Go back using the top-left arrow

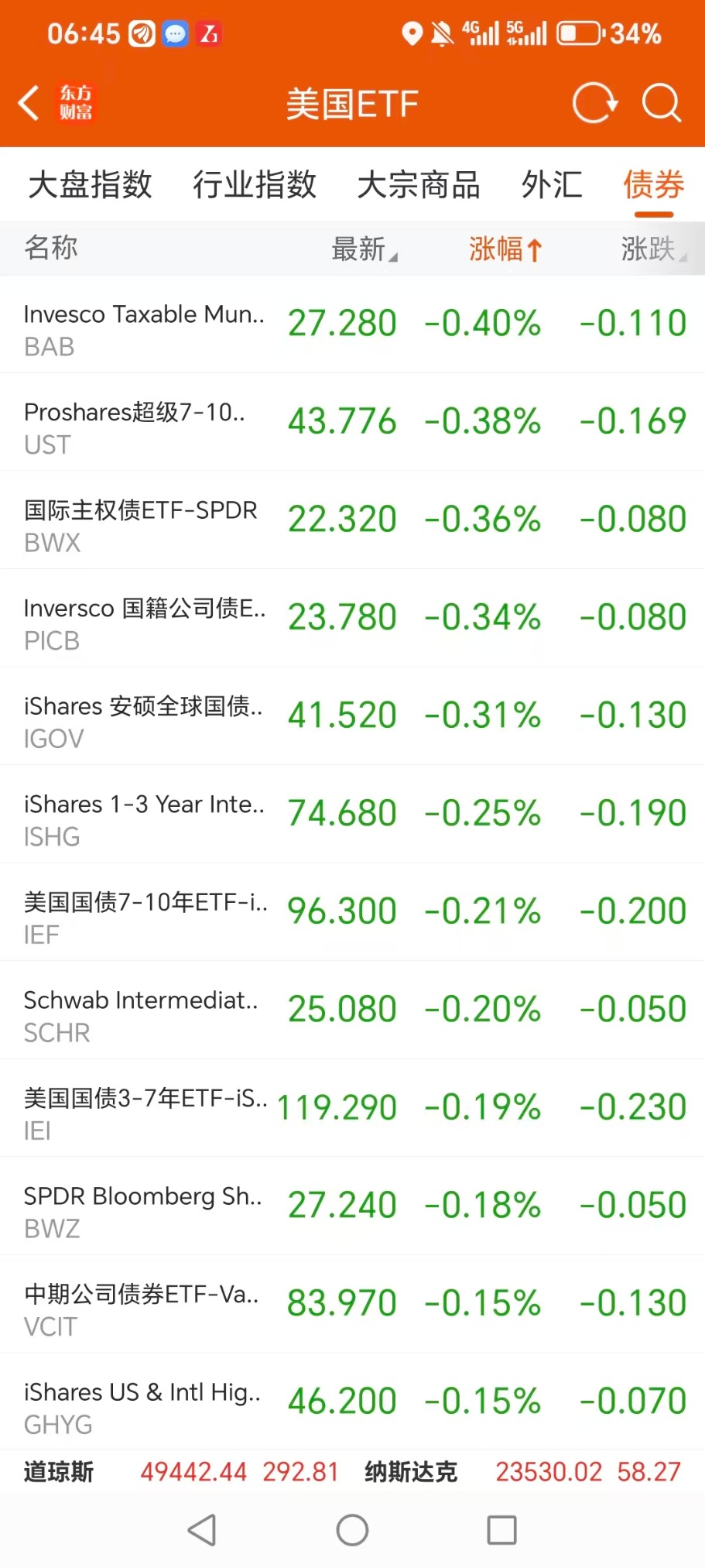(29, 103)
